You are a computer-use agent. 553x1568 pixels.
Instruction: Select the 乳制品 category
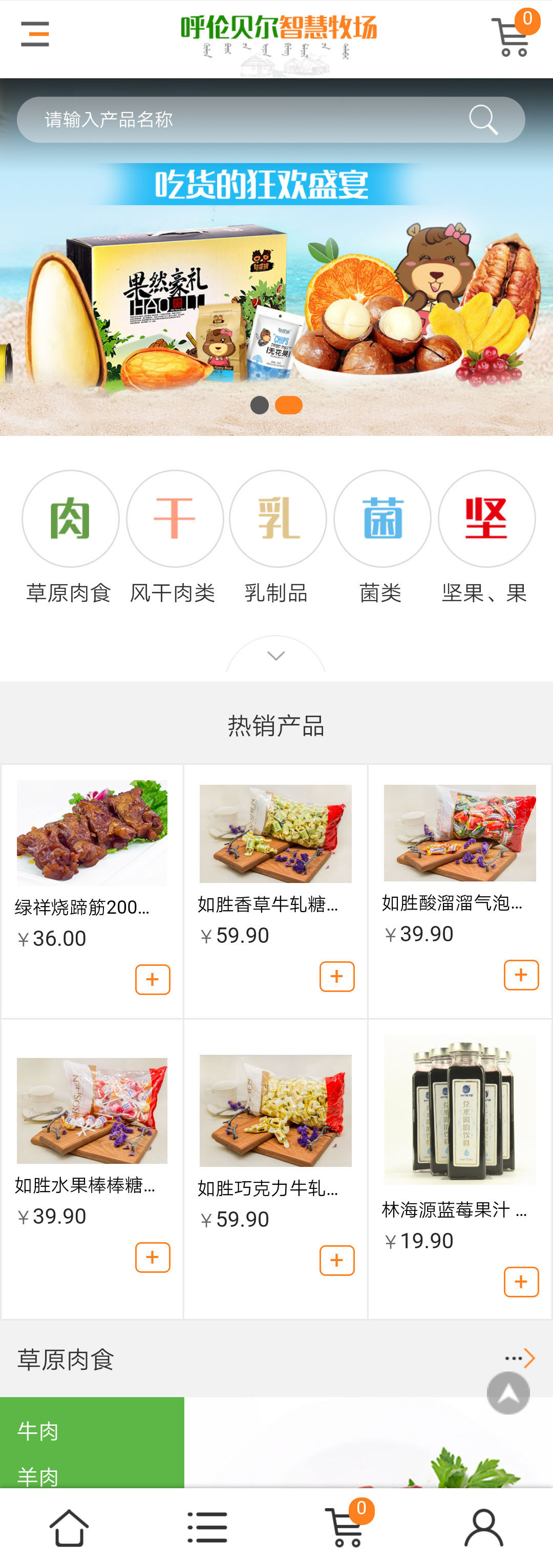(x=278, y=519)
